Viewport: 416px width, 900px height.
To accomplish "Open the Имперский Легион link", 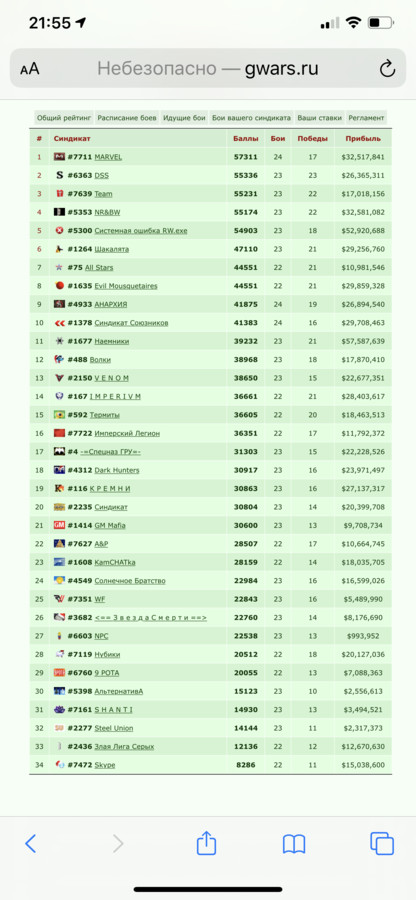I will (x=127, y=433).
